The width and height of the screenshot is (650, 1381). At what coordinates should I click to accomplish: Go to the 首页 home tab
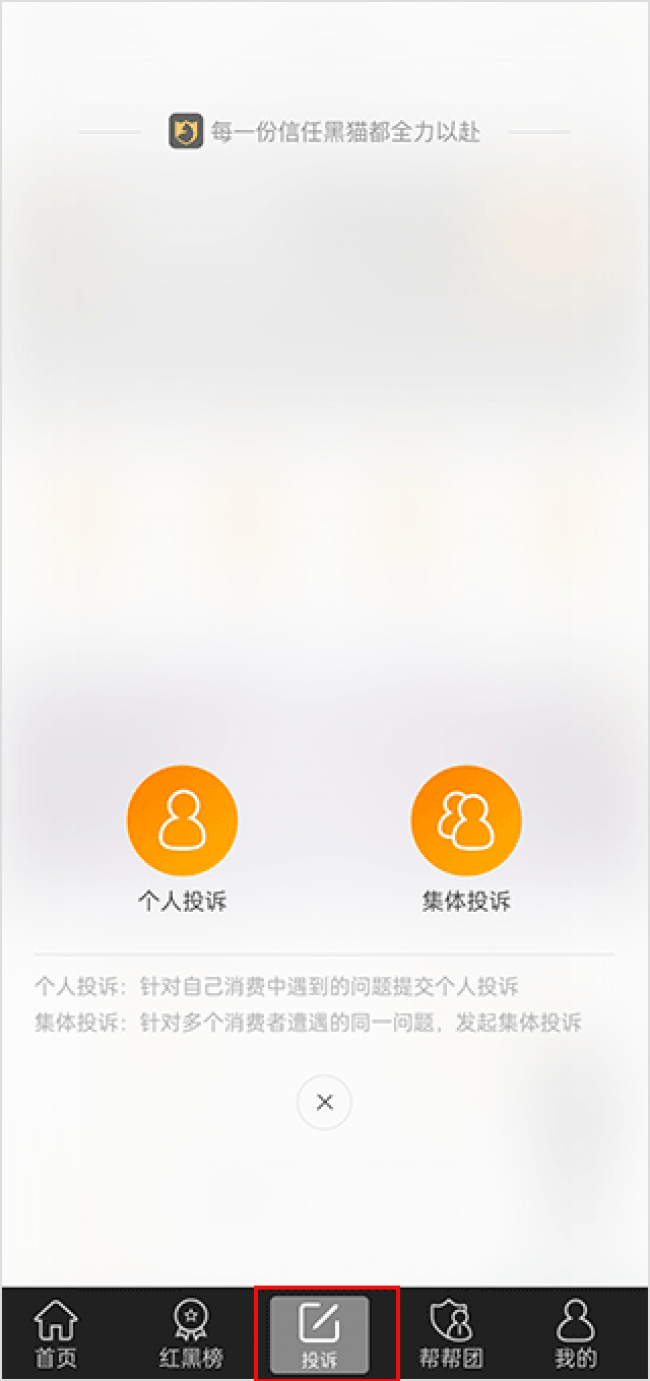pyautogui.click(x=56, y=1333)
